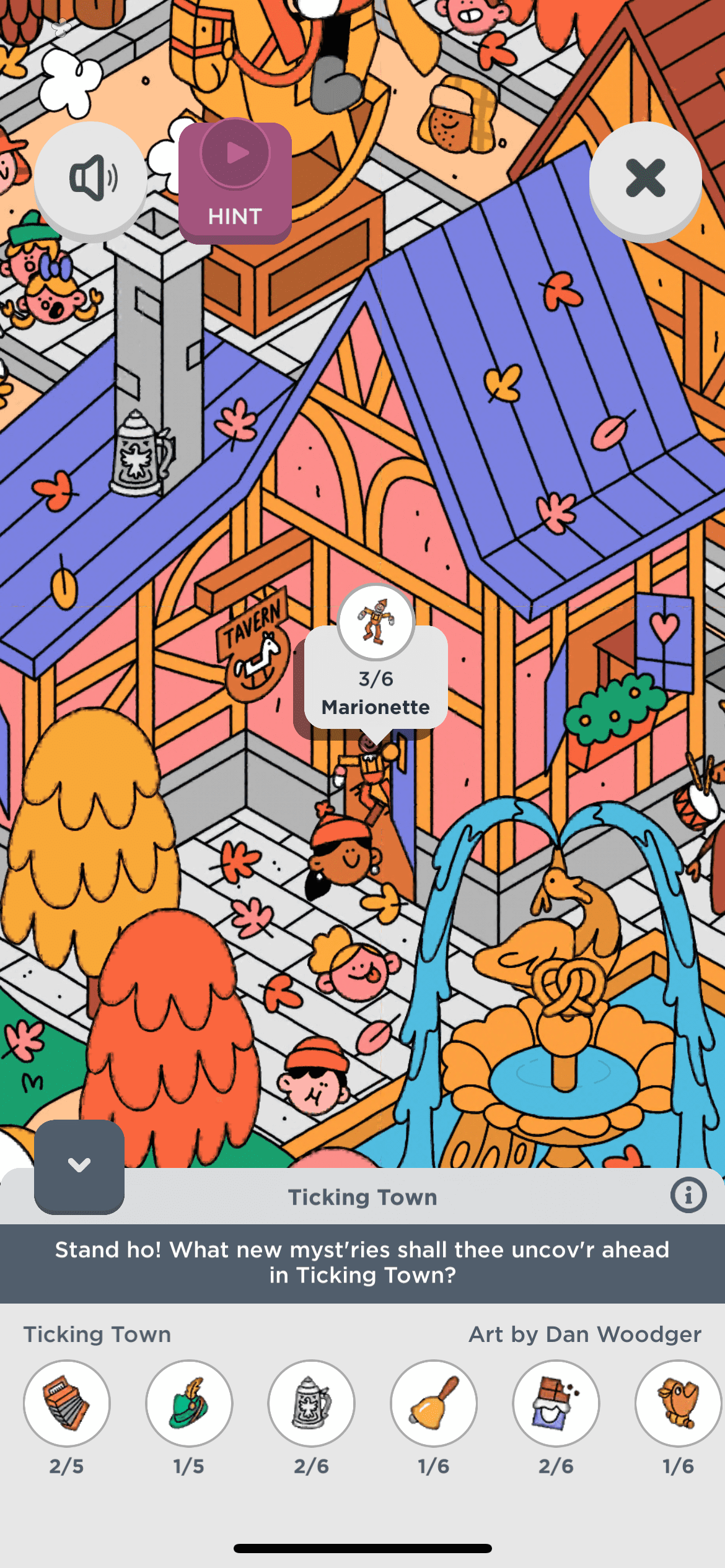The height and width of the screenshot is (1568, 725).
Task: Close the game with the X
Action: tap(645, 178)
